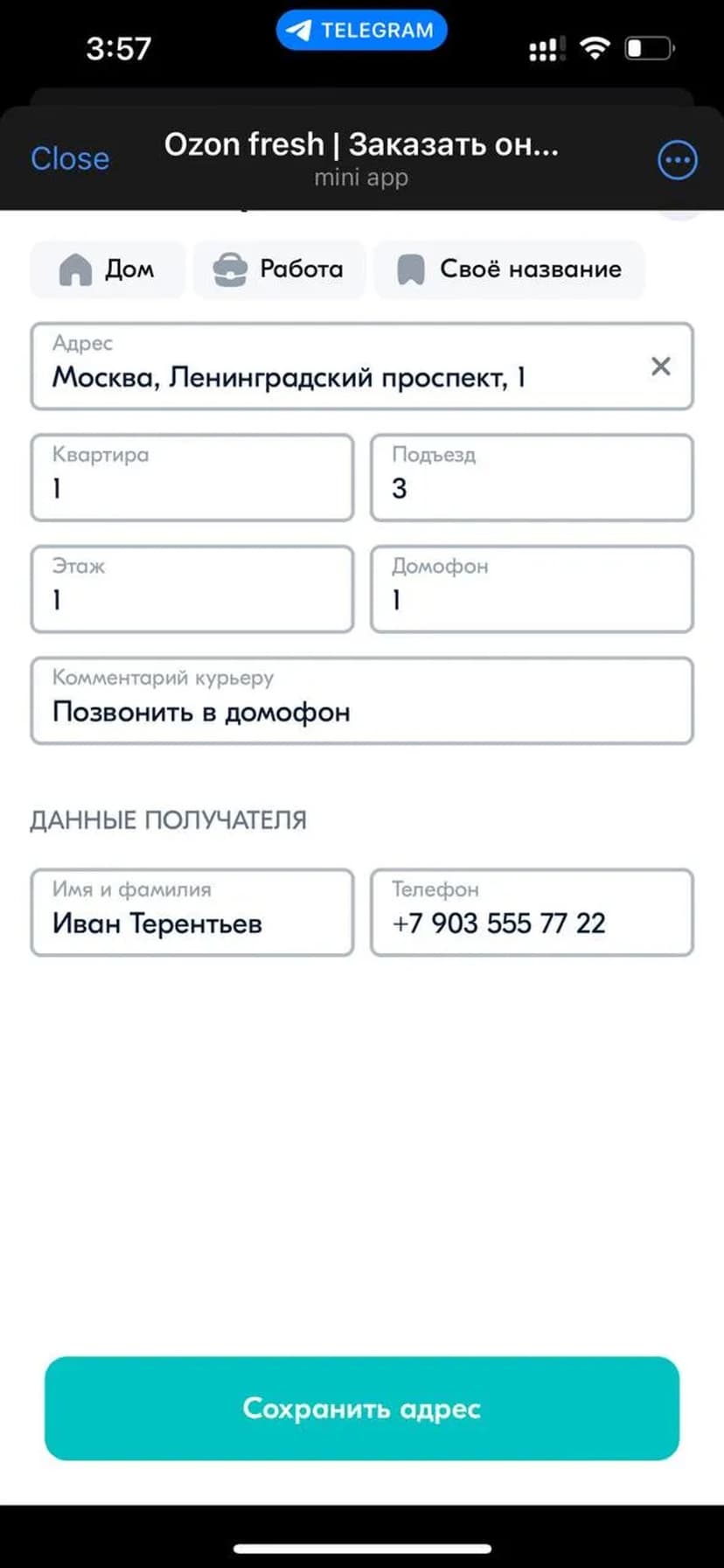Open the three-dot options menu
The width and height of the screenshot is (724, 1568).
pyautogui.click(x=677, y=160)
